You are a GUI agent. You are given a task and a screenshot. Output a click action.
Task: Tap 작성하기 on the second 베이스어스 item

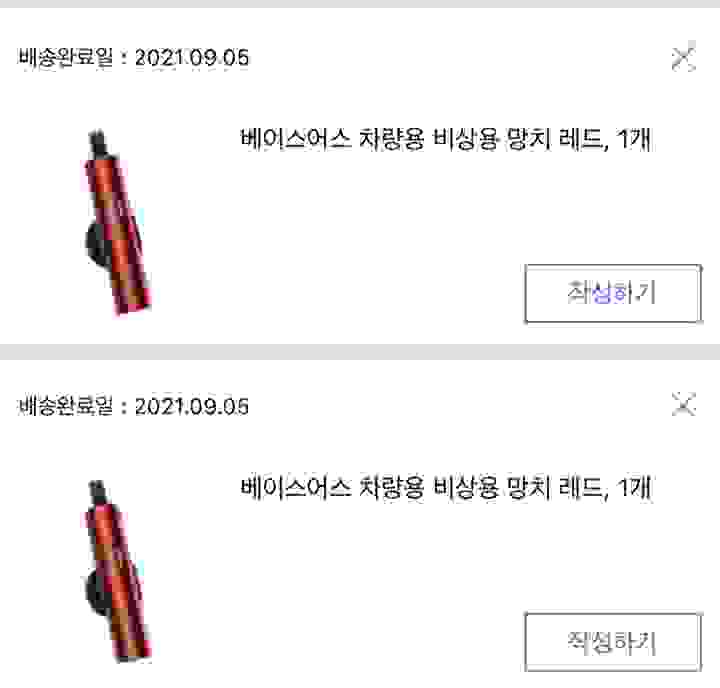612,641
